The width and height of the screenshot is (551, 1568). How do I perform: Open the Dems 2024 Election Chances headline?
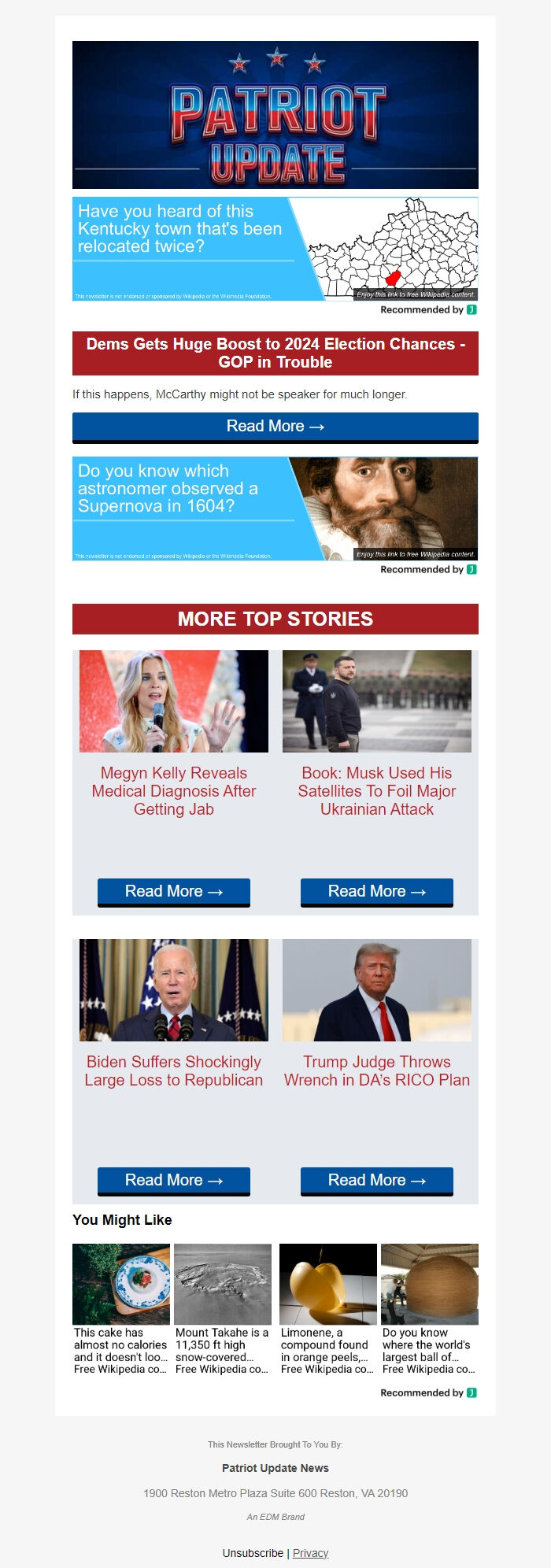pos(275,353)
